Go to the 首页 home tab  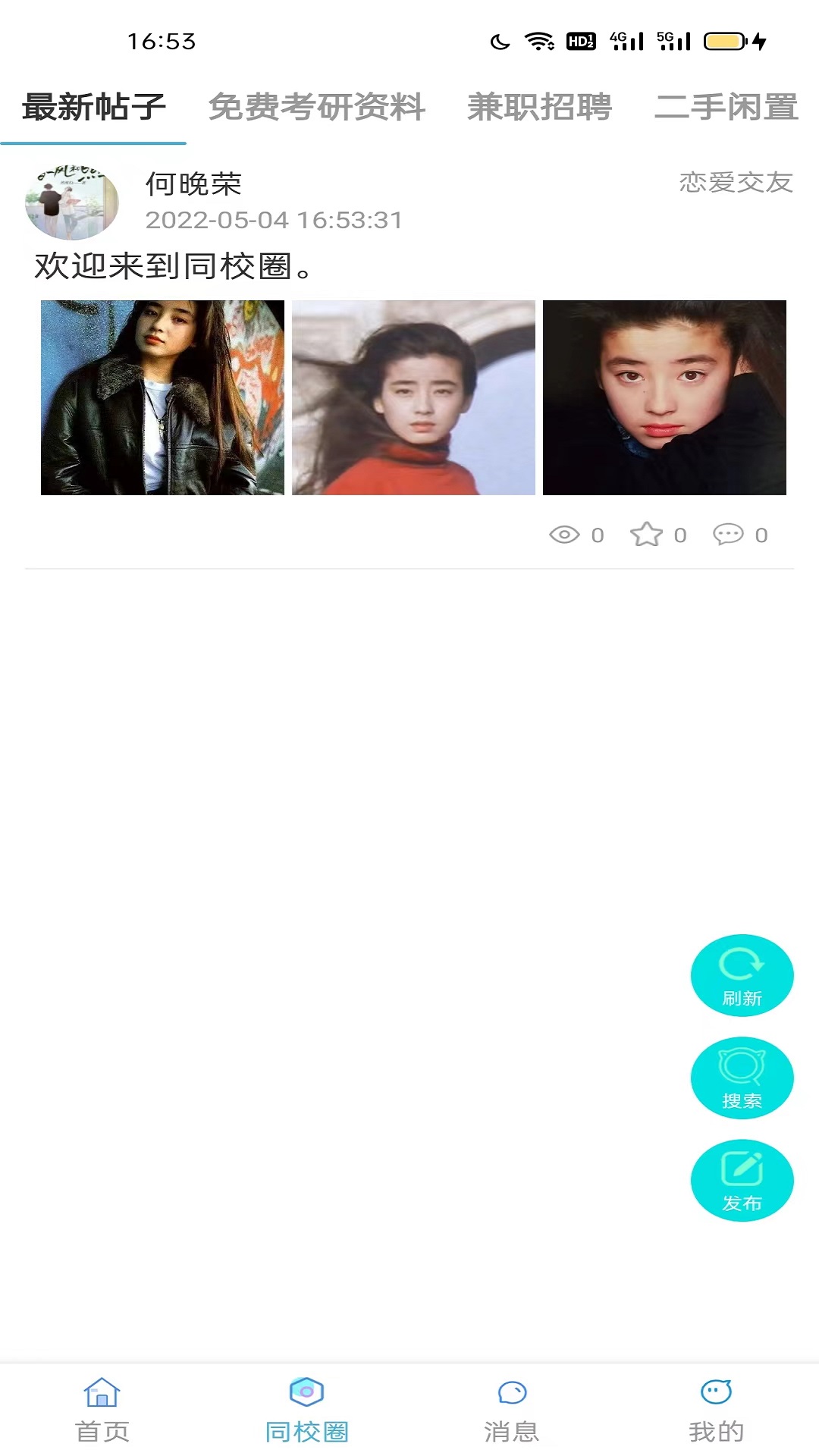[x=102, y=1410]
